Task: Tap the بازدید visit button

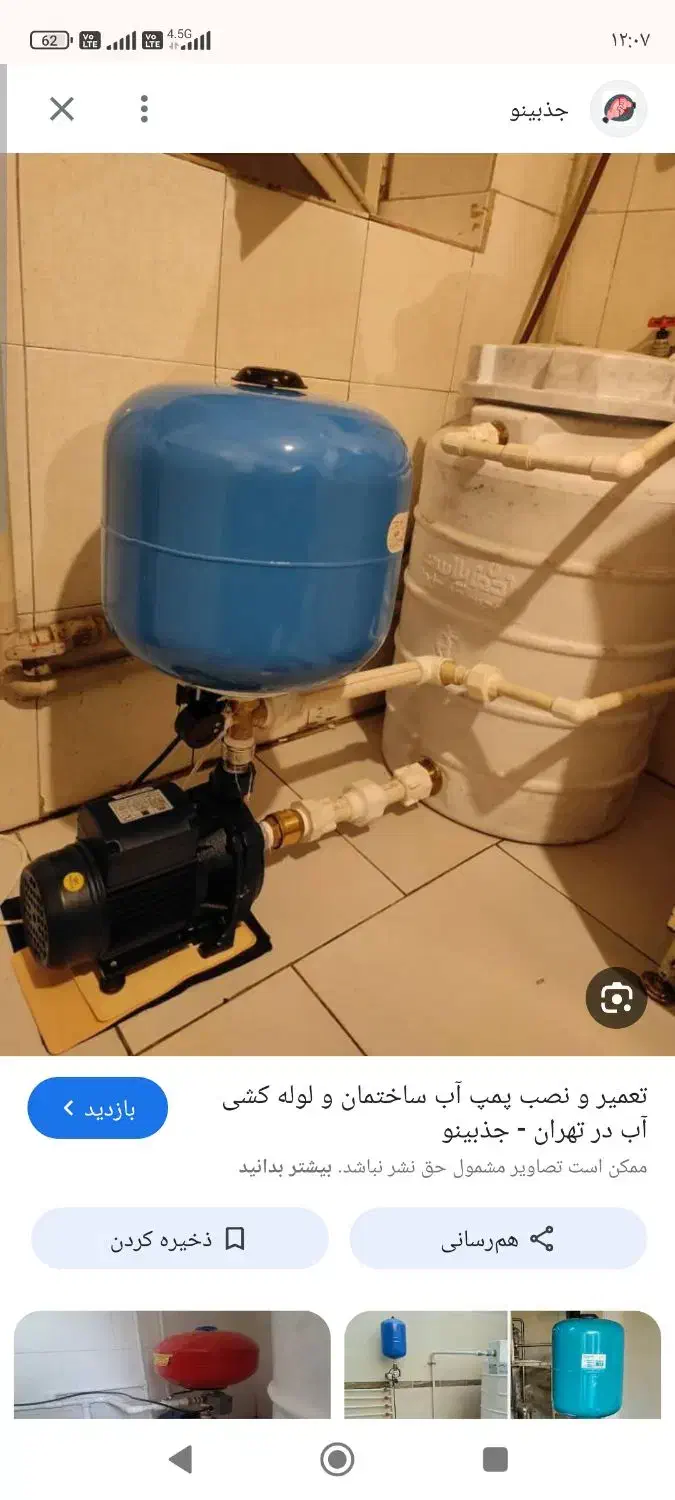Action: 98,1108
